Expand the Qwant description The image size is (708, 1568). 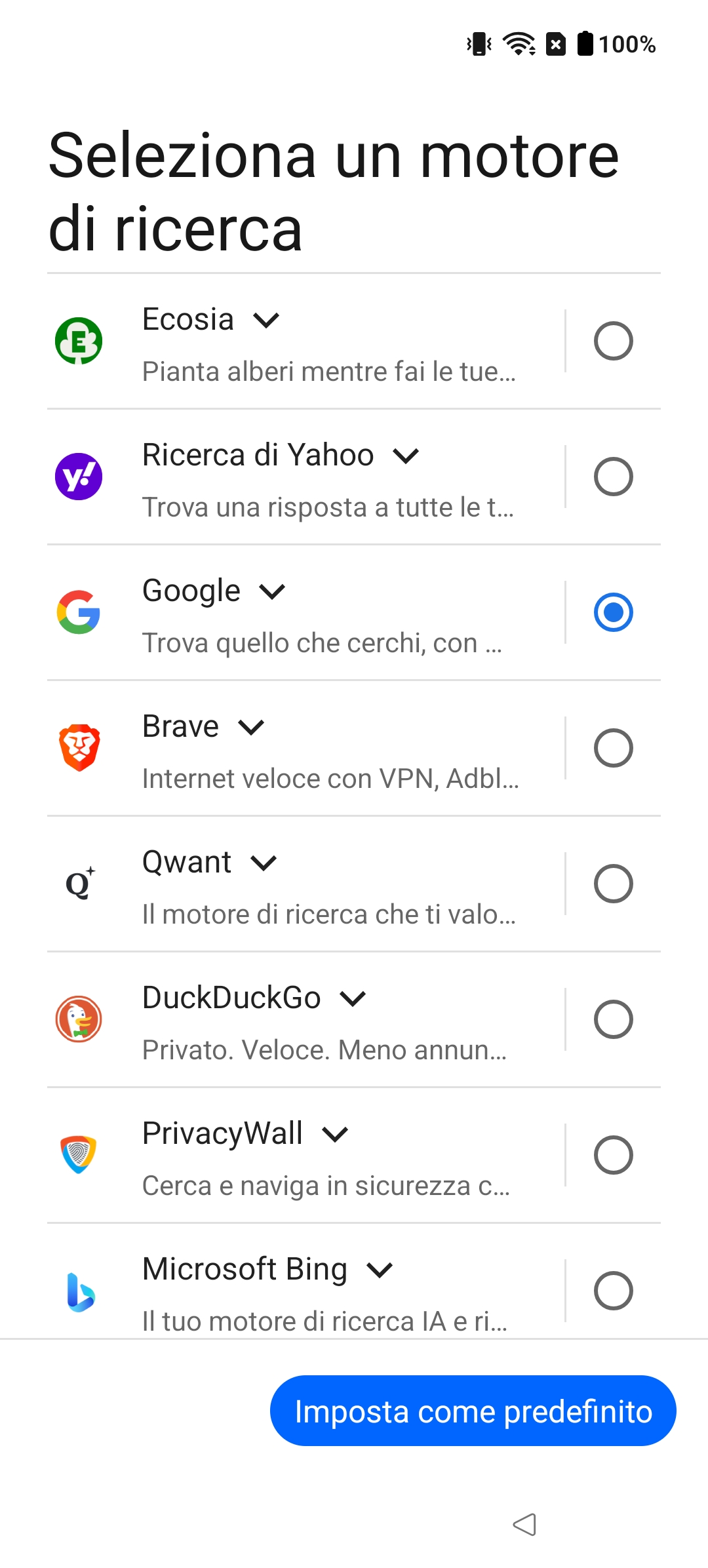(264, 863)
